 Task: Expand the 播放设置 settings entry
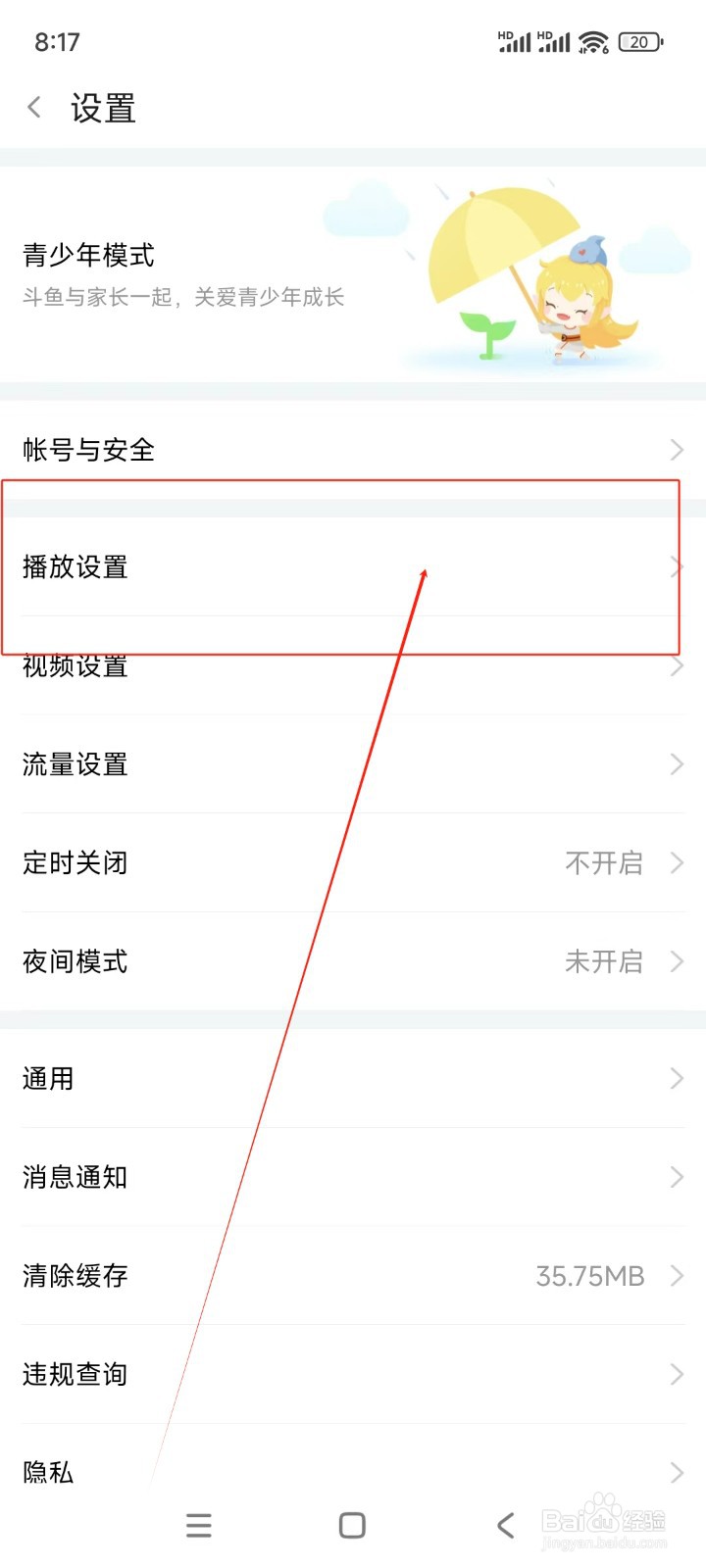click(x=353, y=566)
